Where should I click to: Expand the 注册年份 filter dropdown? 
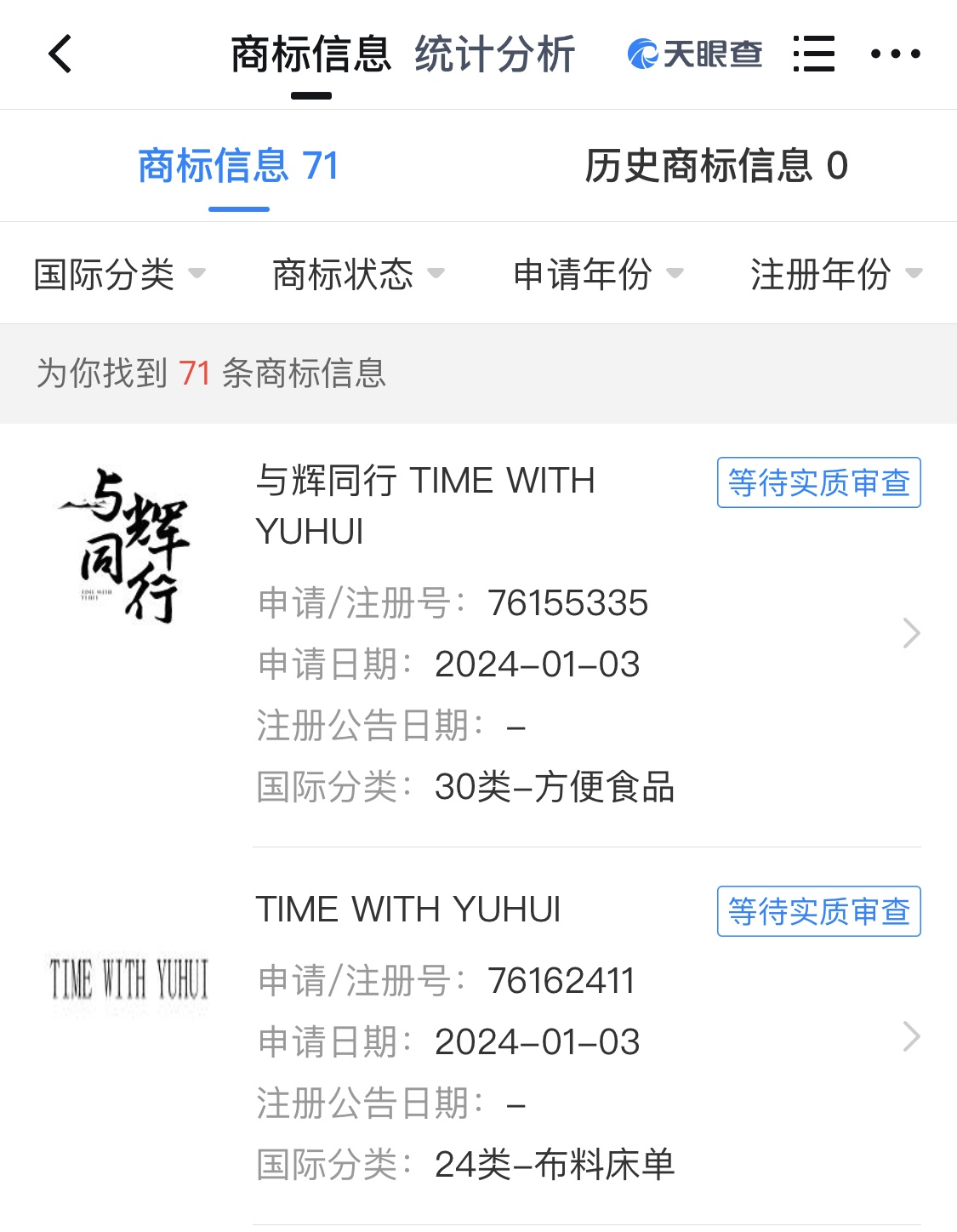pyautogui.click(x=835, y=274)
